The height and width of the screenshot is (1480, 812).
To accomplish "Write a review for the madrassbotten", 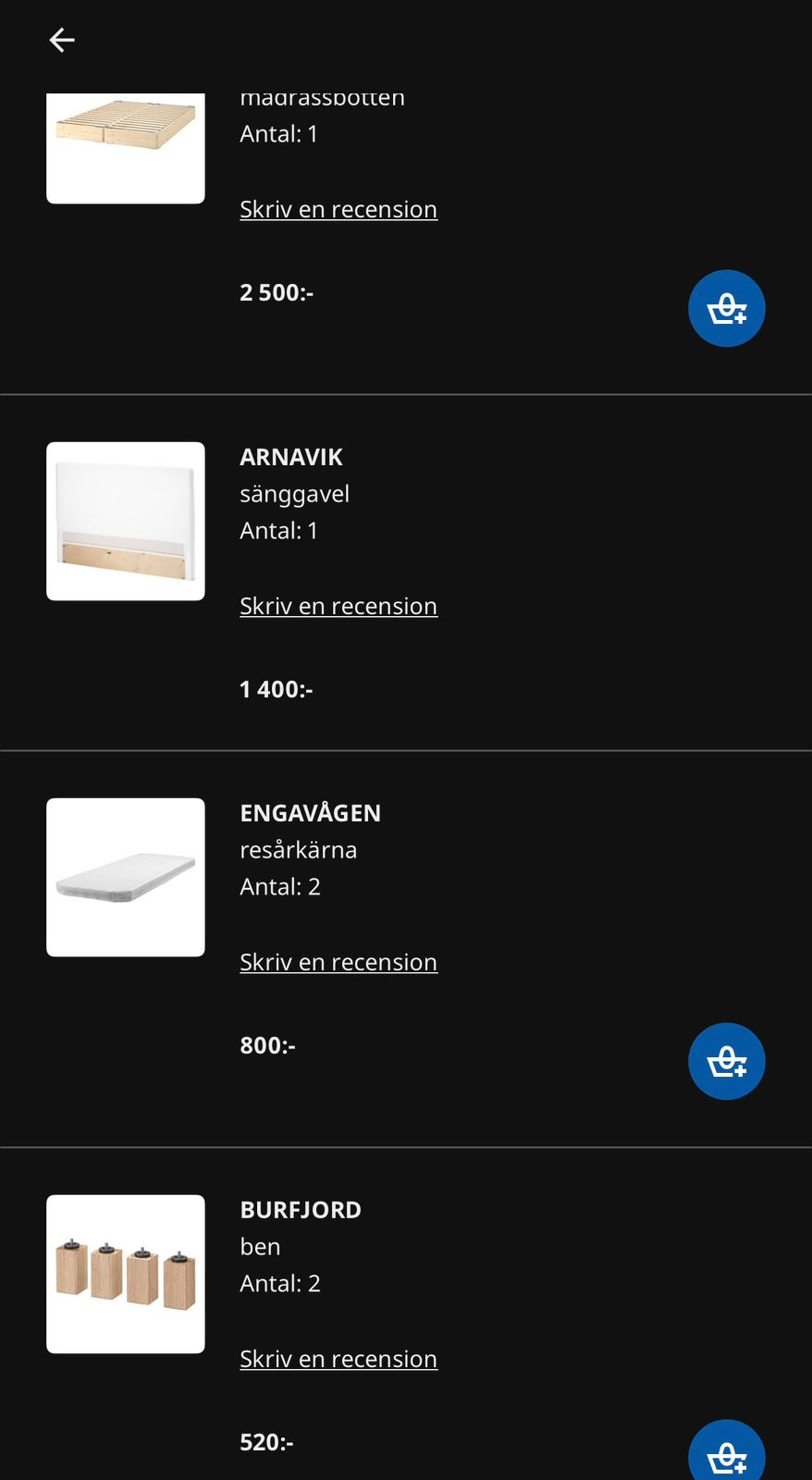I will [338, 209].
